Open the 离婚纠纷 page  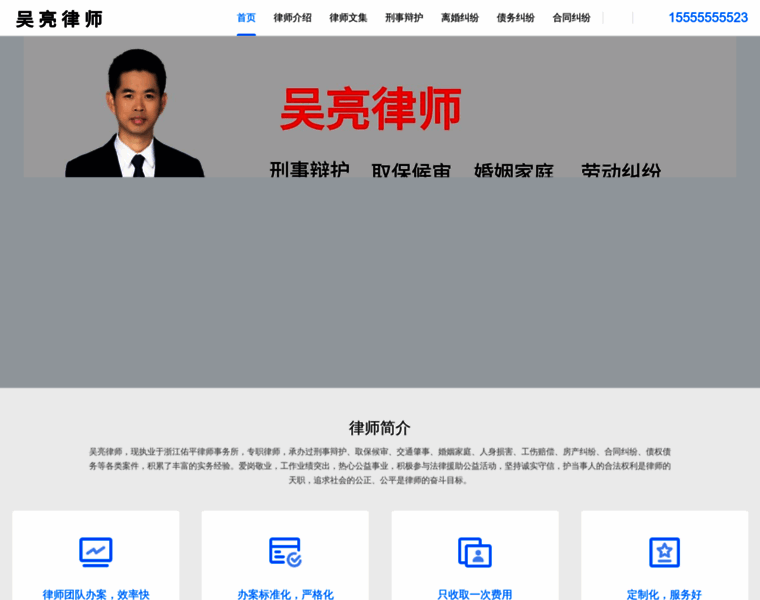[460, 18]
